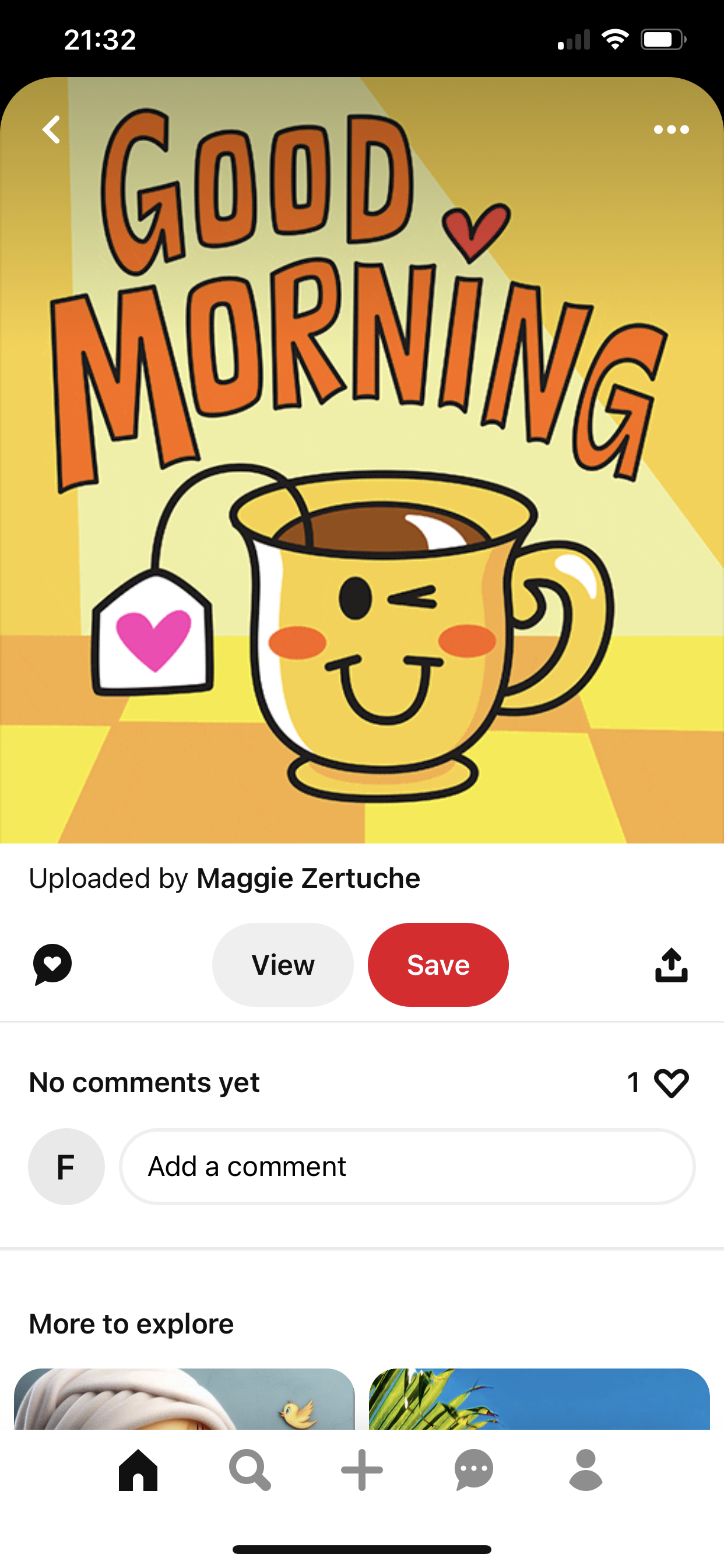Image resolution: width=724 pixels, height=1568 pixels.
Task: Tap the View button
Action: pos(283,965)
